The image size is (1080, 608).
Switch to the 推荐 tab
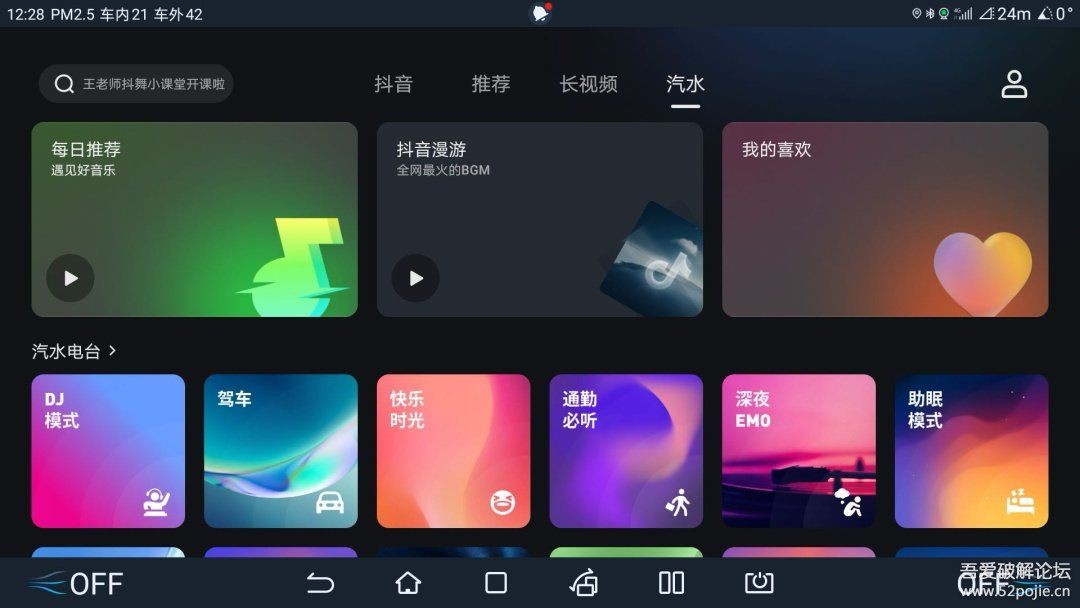tap(490, 84)
